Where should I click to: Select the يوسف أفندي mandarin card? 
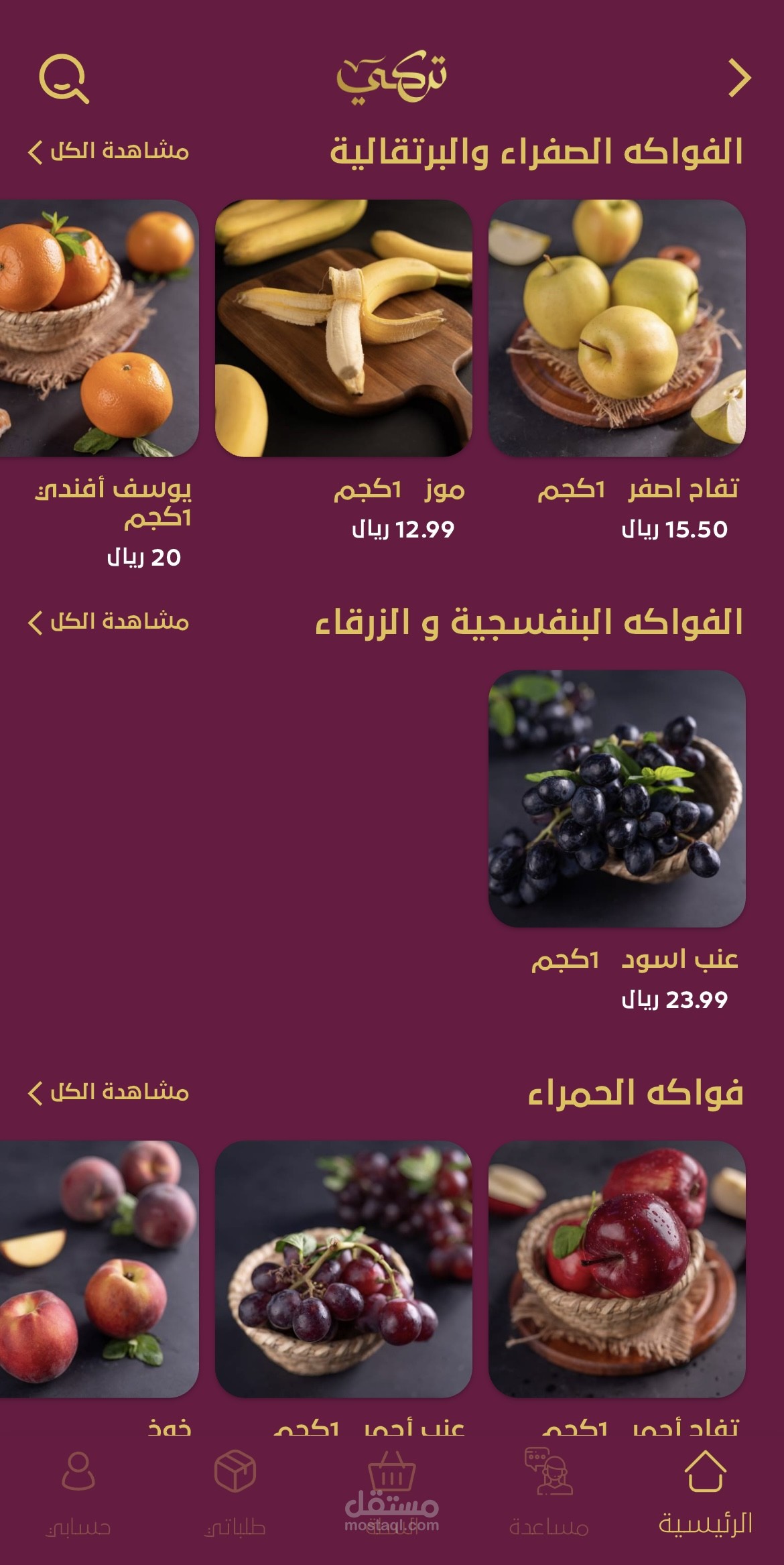[x=99, y=328]
